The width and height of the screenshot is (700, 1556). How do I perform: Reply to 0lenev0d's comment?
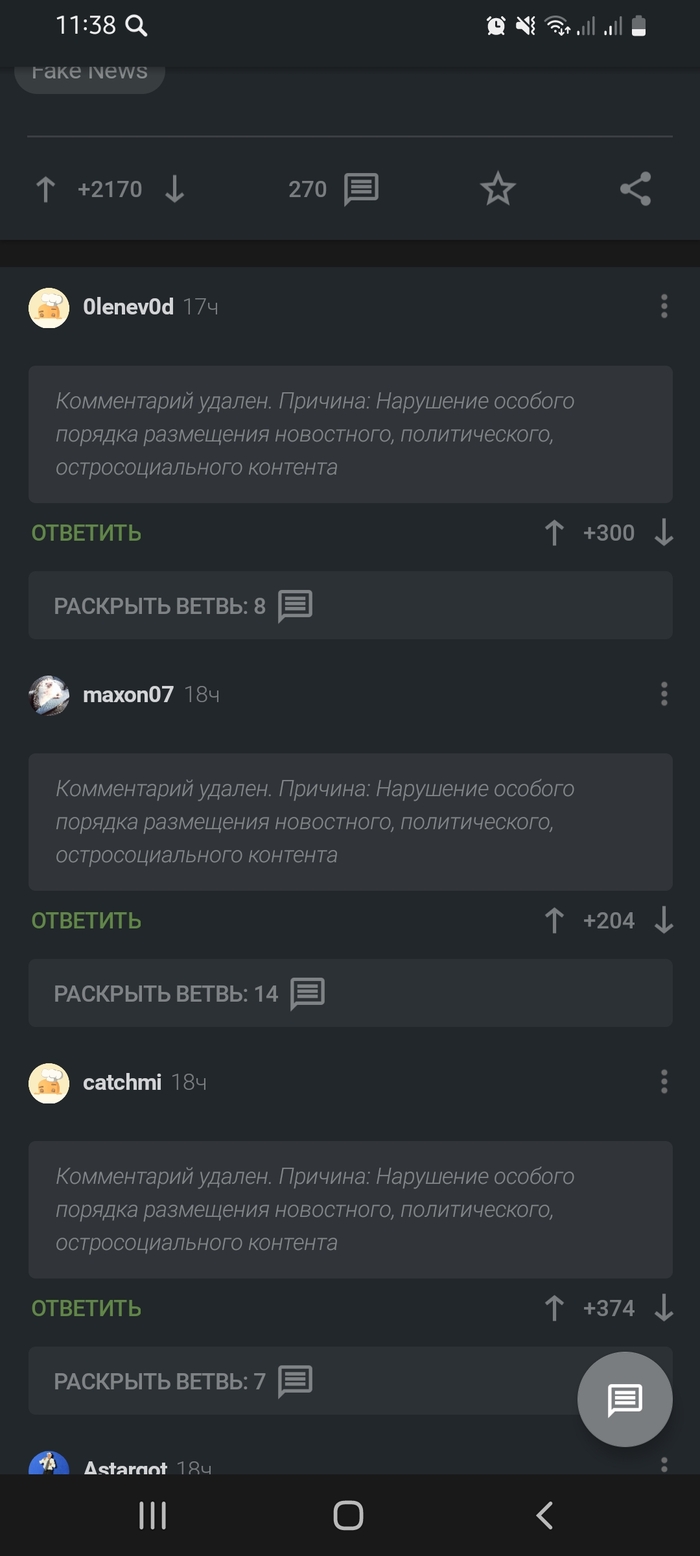point(86,533)
